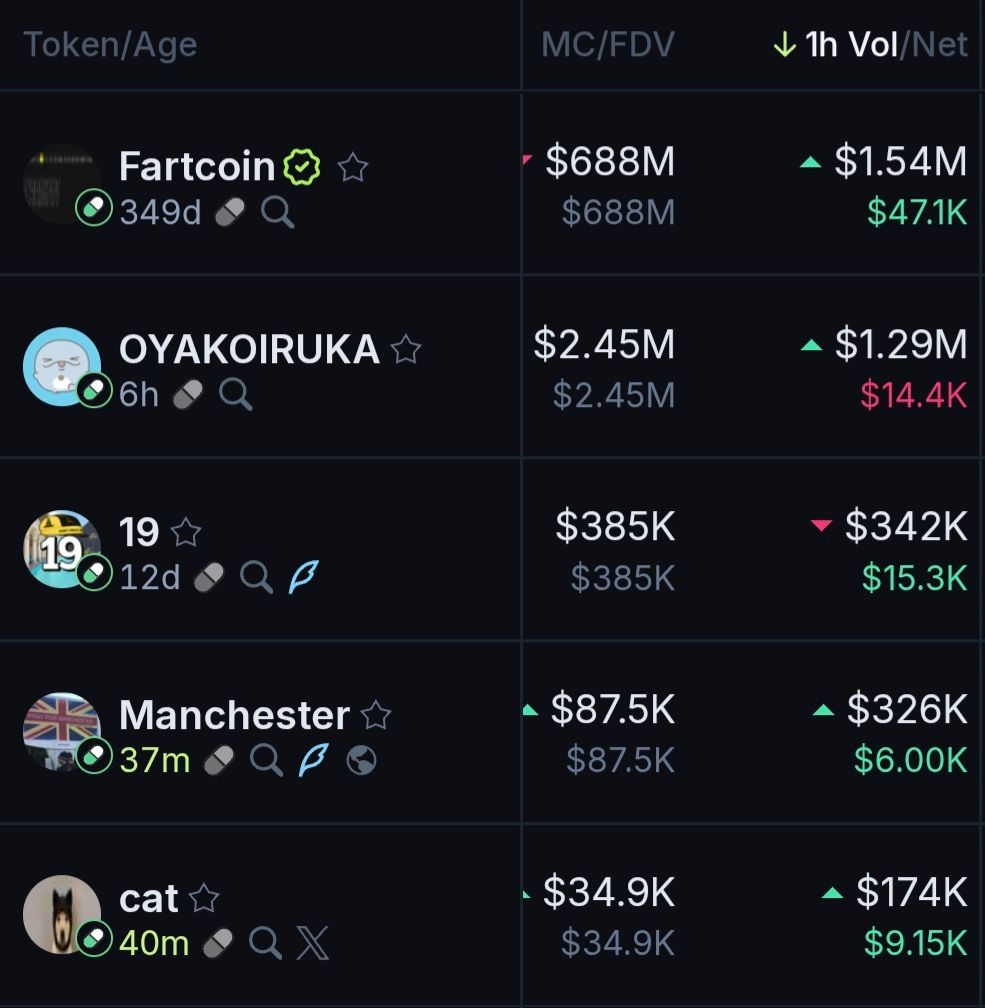985x1008 pixels.
Task: Sort by the MC/FDV column header
Action: click(x=607, y=44)
